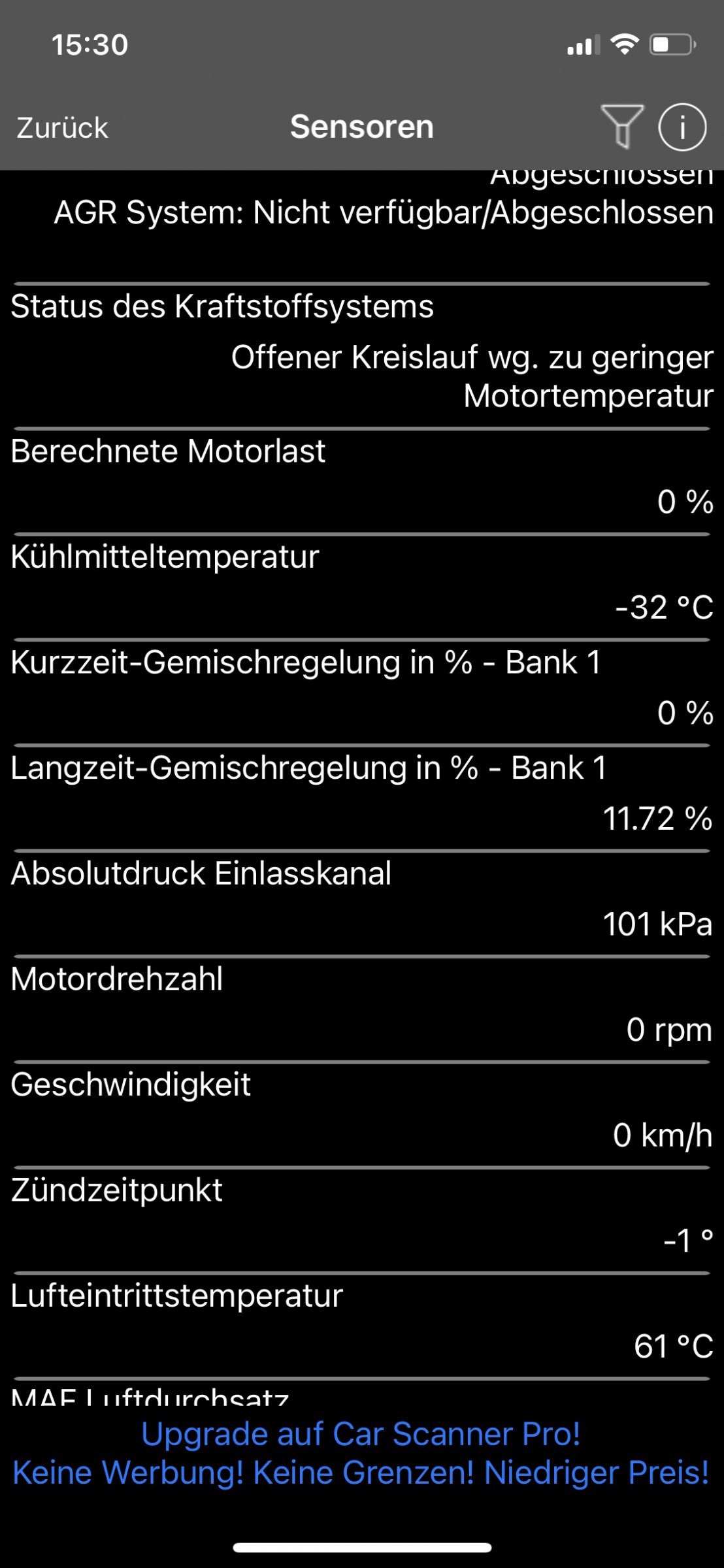This screenshot has height=1568, width=724.
Task: Go back via Zurück
Action: click(x=62, y=127)
